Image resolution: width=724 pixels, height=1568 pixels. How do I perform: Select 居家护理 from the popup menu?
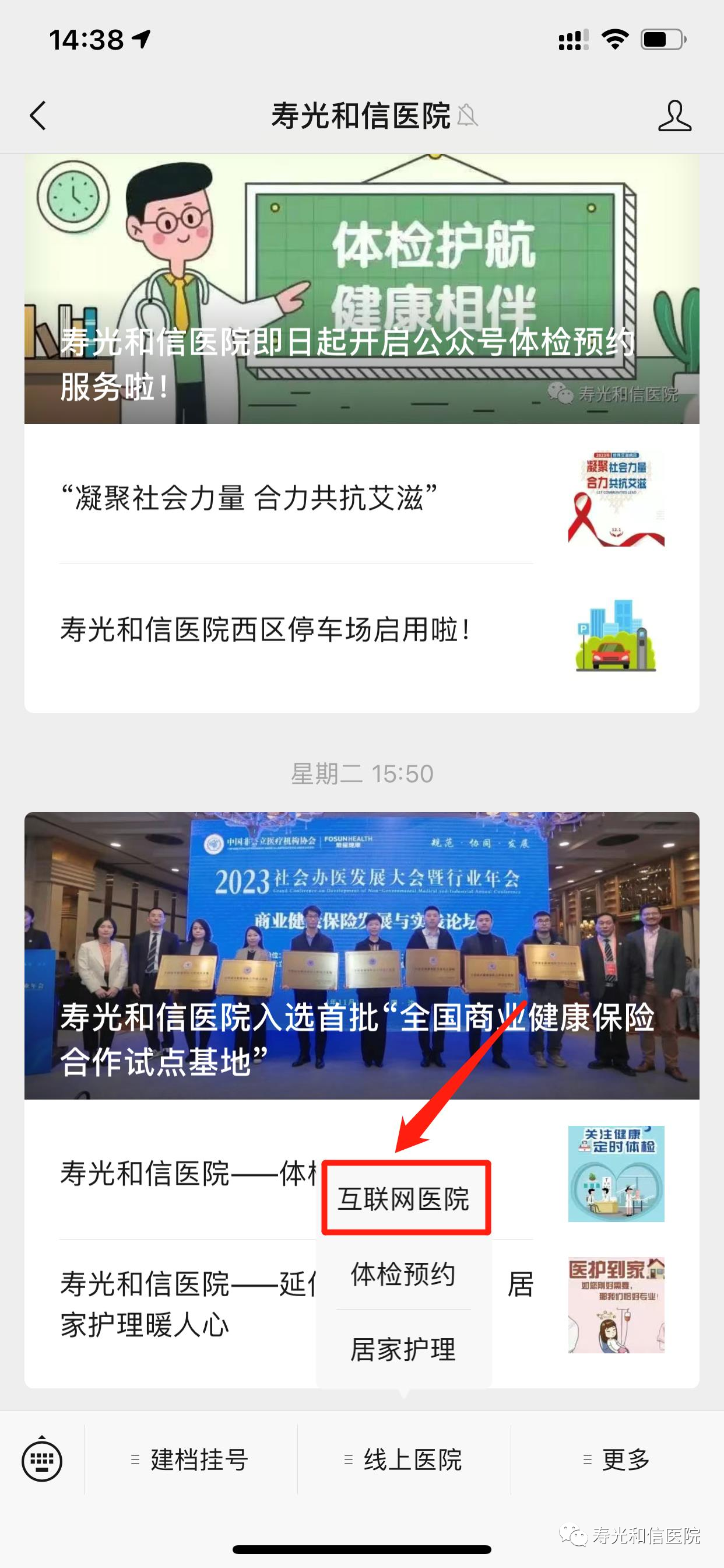pyautogui.click(x=404, y=1349)
